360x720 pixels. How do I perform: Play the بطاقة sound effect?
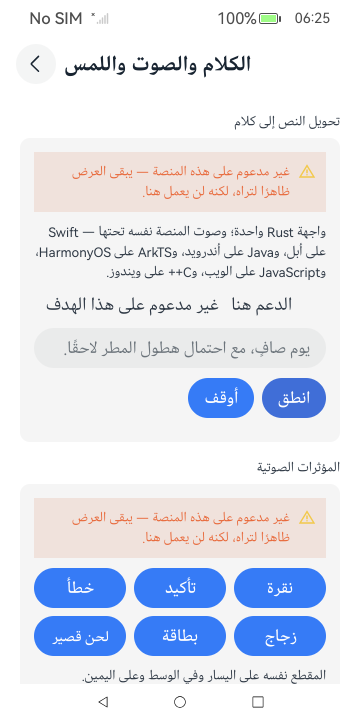[x=180, y=636]
